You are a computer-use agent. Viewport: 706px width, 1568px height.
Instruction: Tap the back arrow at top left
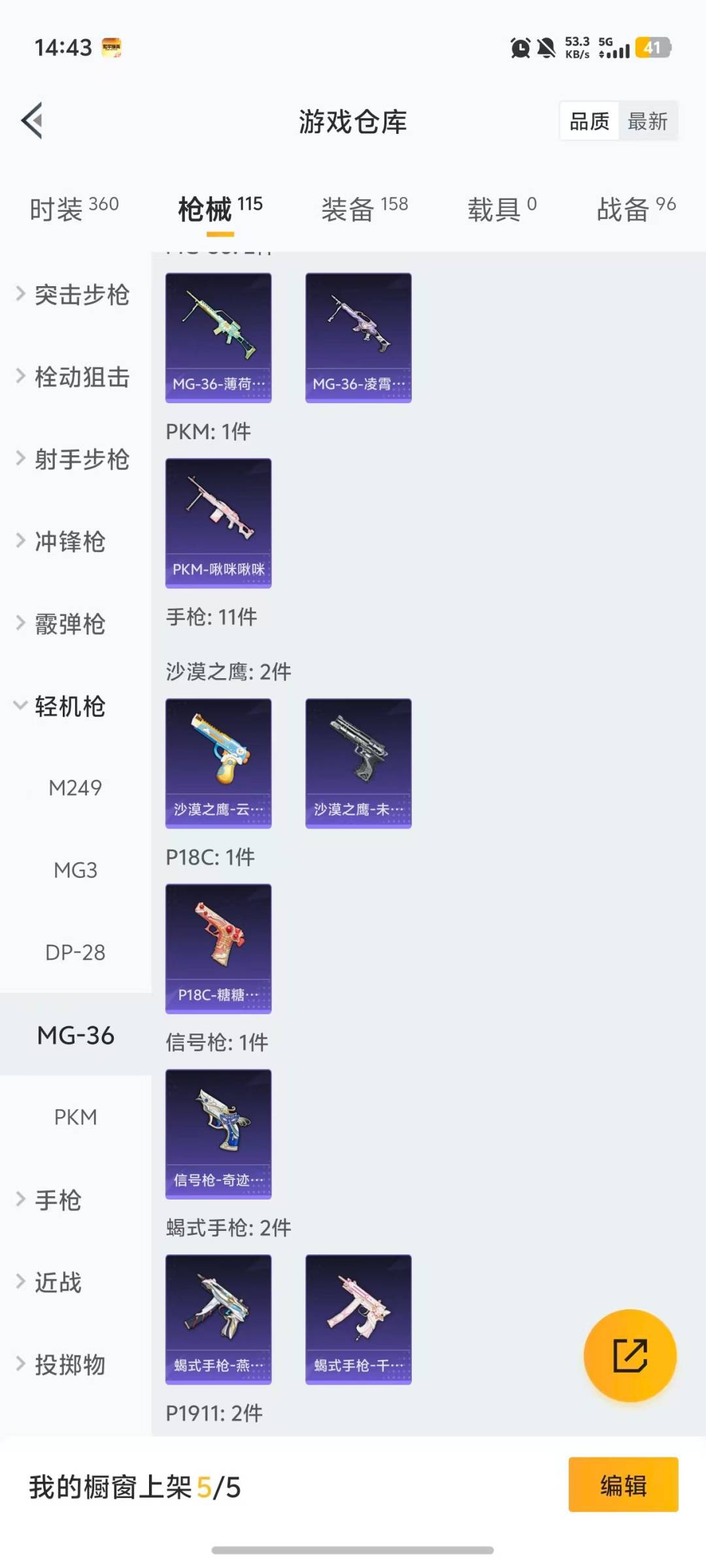coord(31,121)
